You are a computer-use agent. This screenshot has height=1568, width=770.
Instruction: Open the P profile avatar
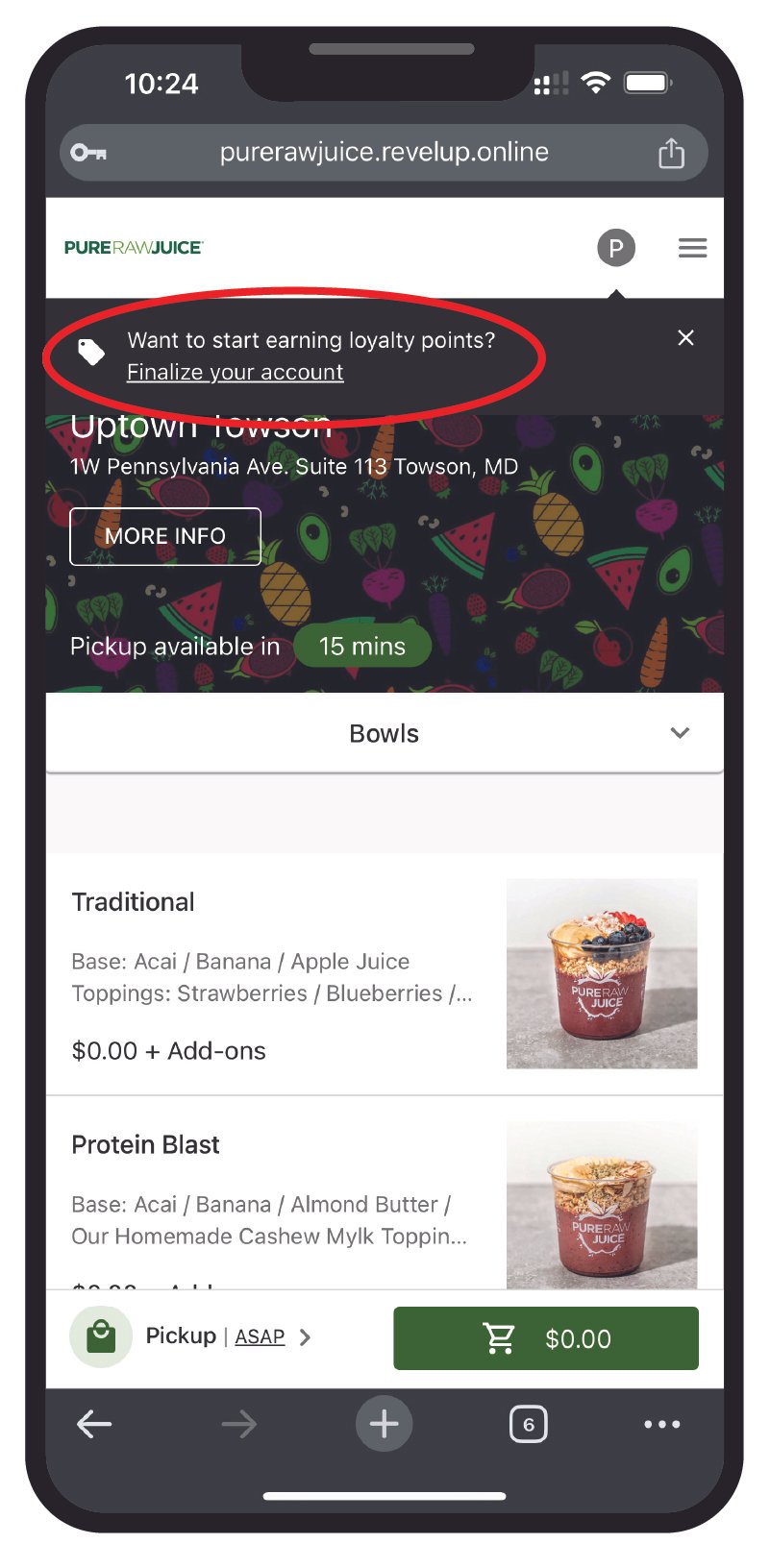(x=616, y=248)
